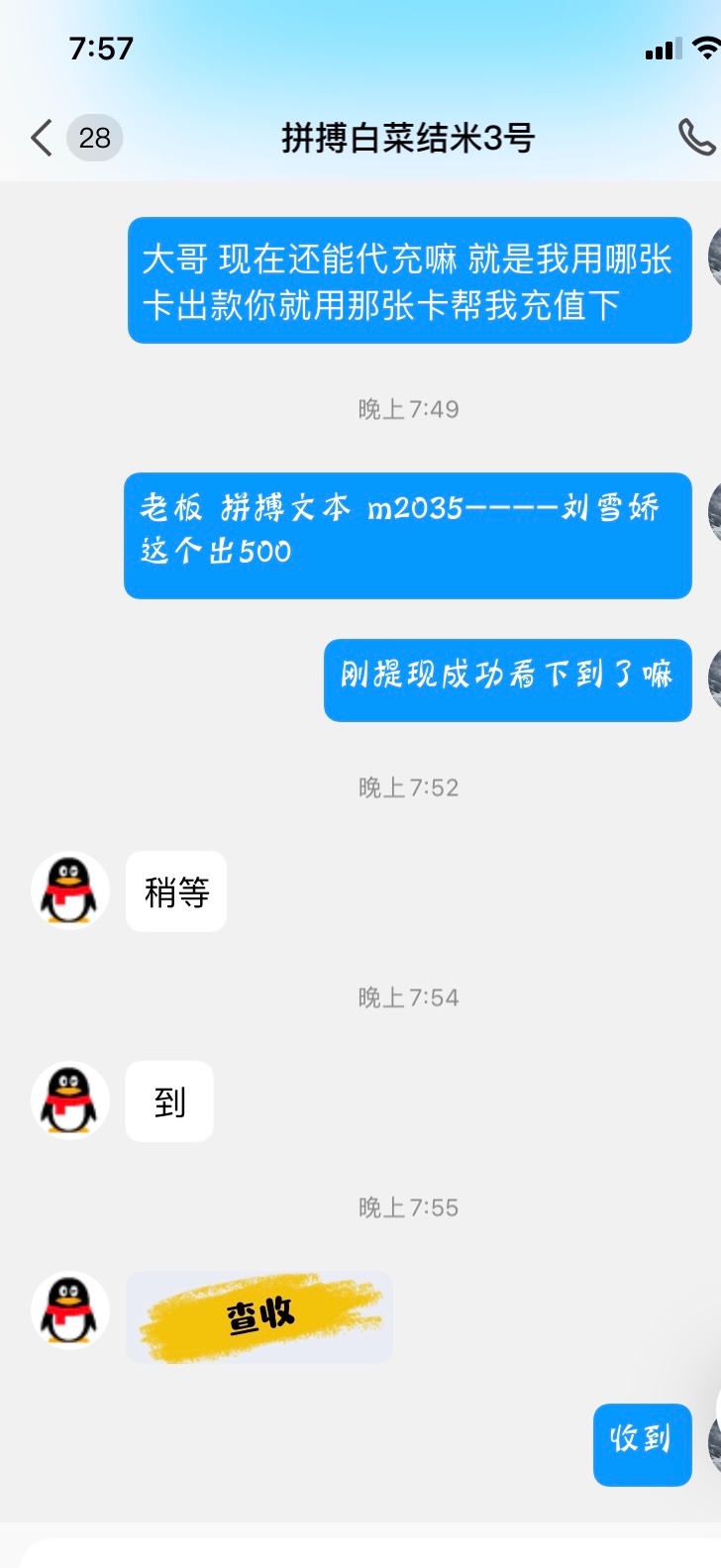The image size is (721, 1568).
Task: Tap the penguin avatar beside 到
Action: click(69, 1100)
